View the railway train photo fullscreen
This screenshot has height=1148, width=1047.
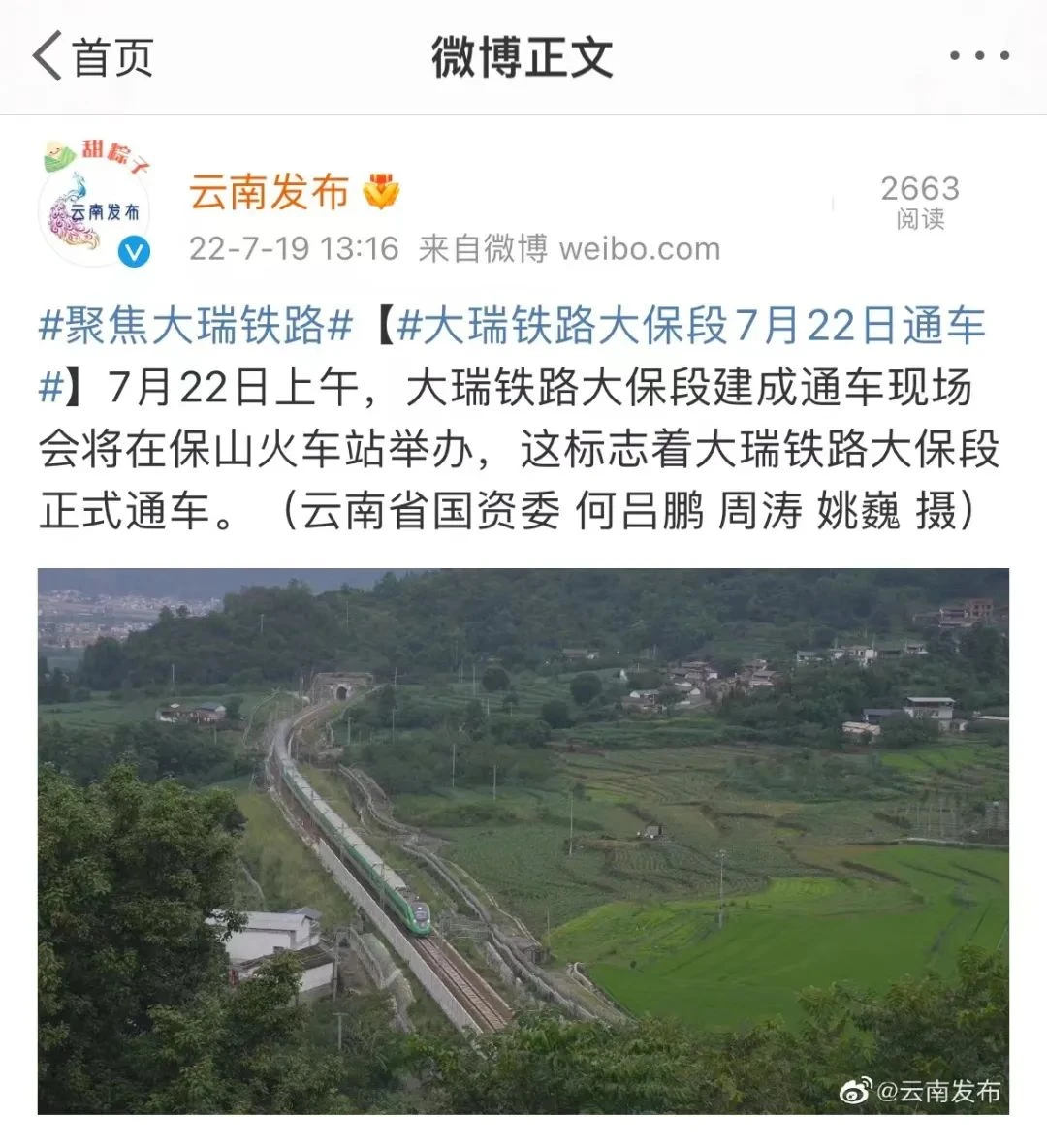pos(523,841)
